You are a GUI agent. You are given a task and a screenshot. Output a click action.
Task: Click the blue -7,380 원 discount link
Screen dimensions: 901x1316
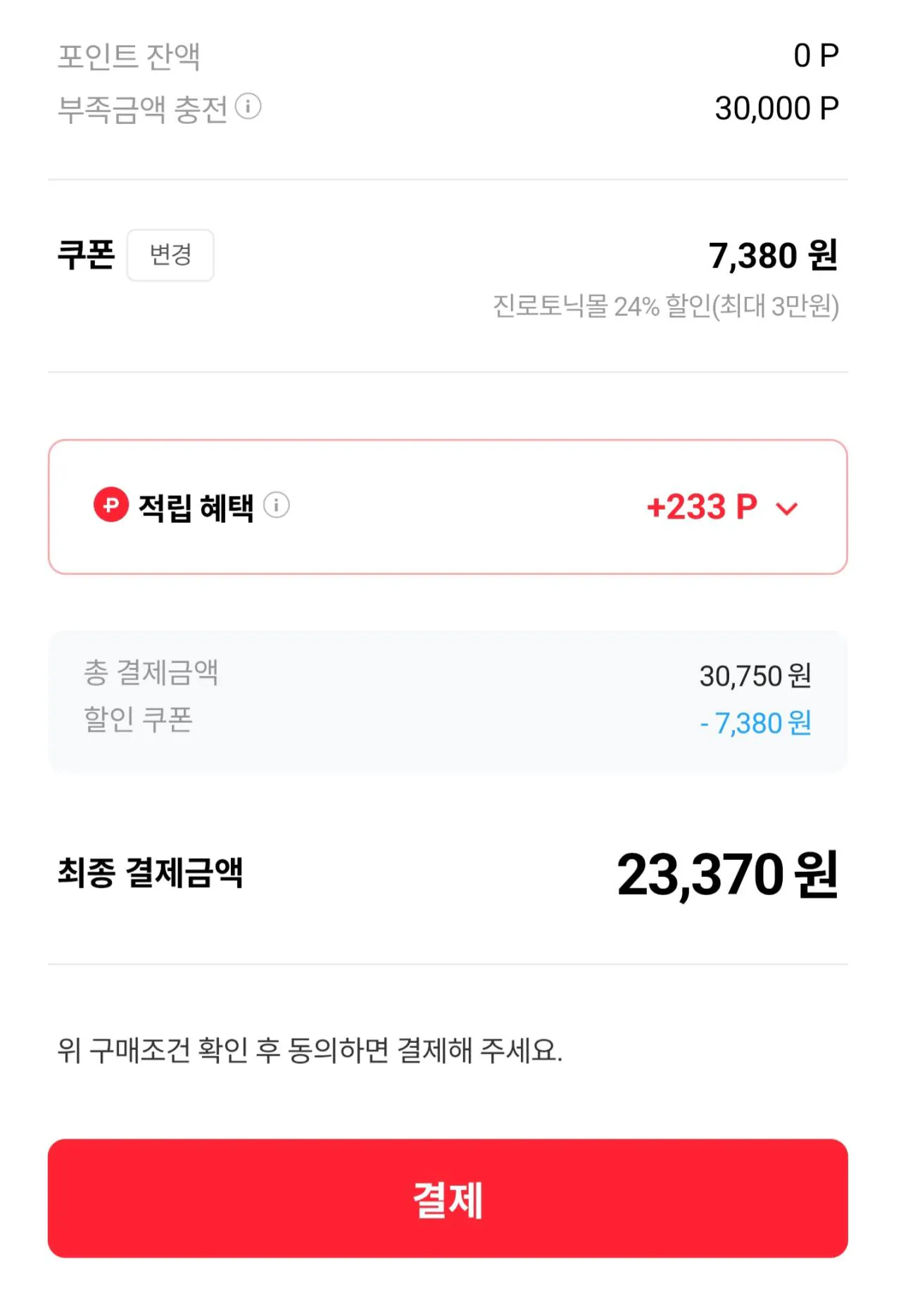coord(757,723)
